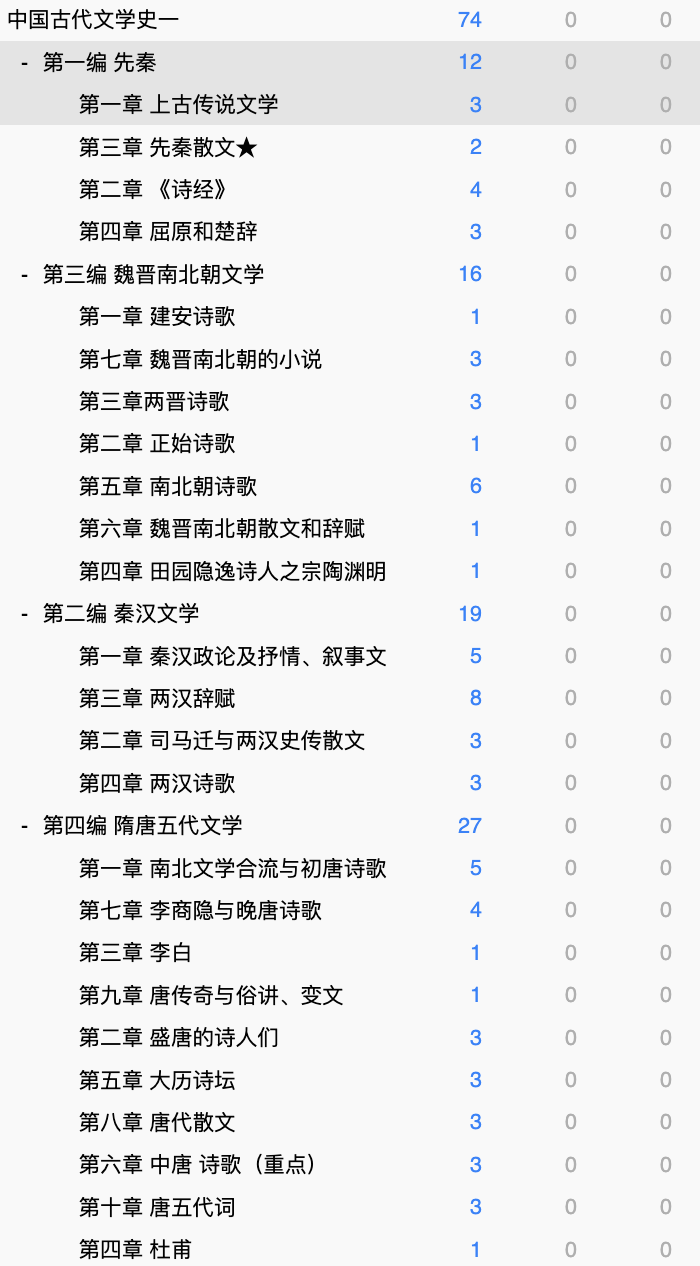This screenshot has height=1266, width=700.
Task: Collapse the 第二编 秦汉文学 section
Action: pos(25,614)
